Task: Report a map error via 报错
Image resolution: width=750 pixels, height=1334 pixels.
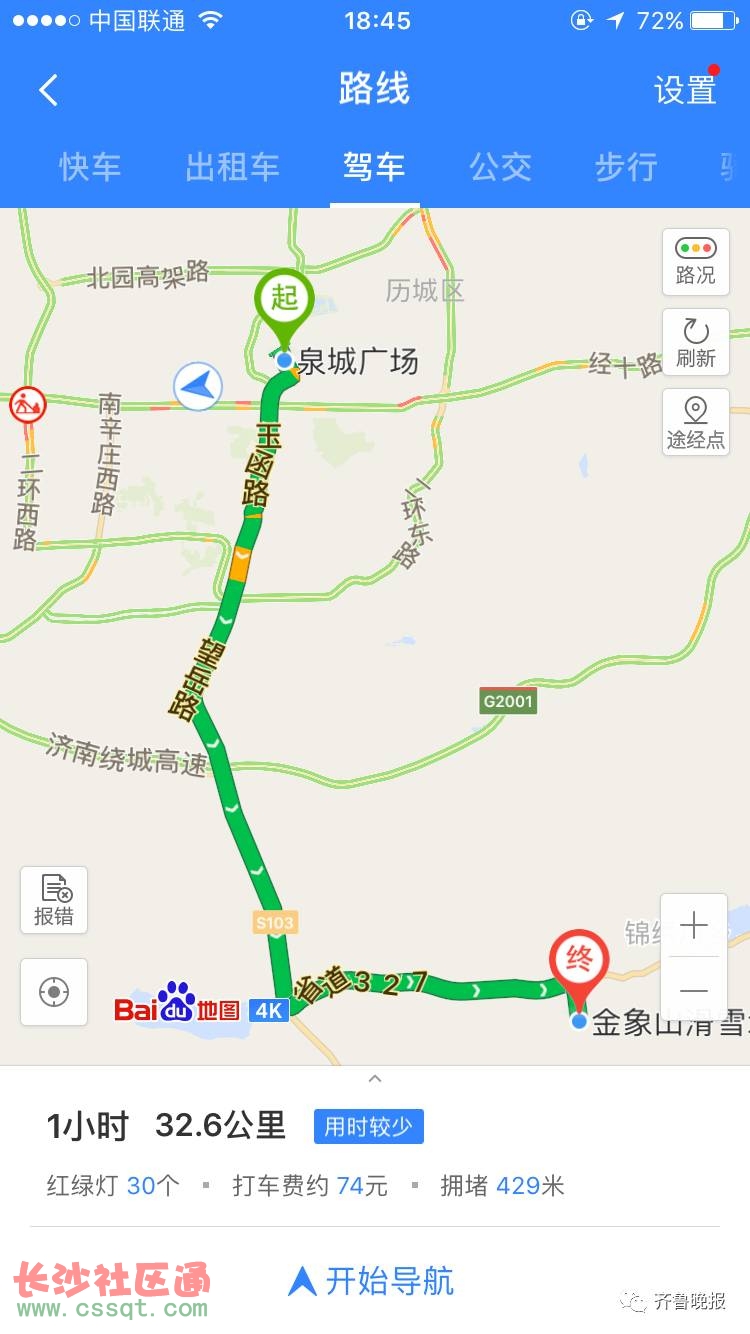Action: 54,900
